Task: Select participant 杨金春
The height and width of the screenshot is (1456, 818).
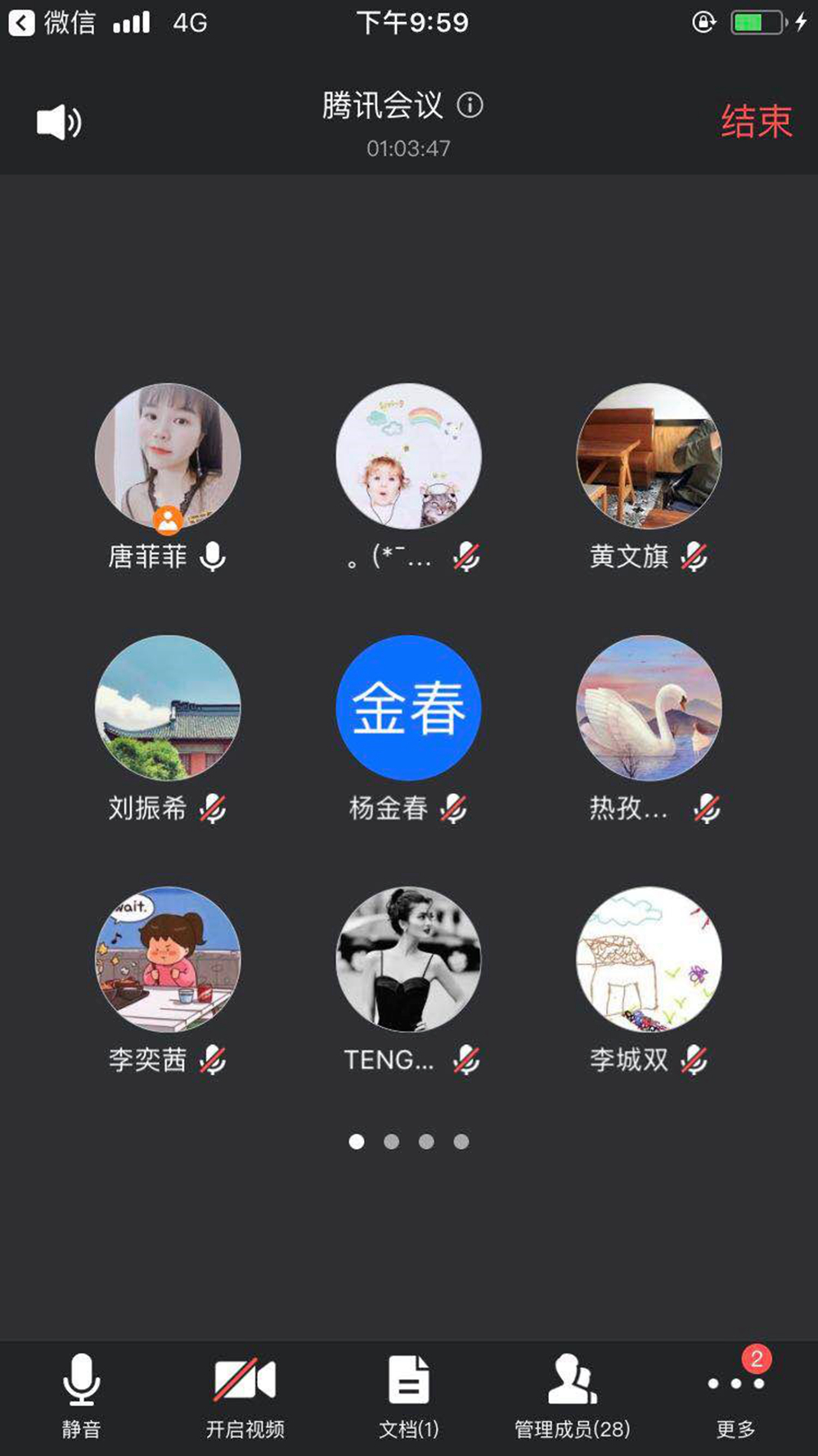Action: [408, 708]
